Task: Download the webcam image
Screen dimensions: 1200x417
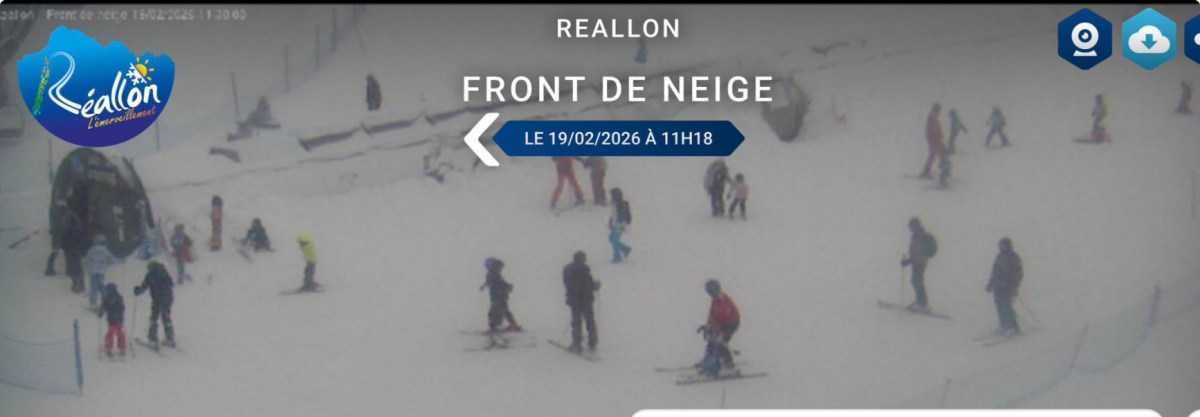Action: 1148,40
